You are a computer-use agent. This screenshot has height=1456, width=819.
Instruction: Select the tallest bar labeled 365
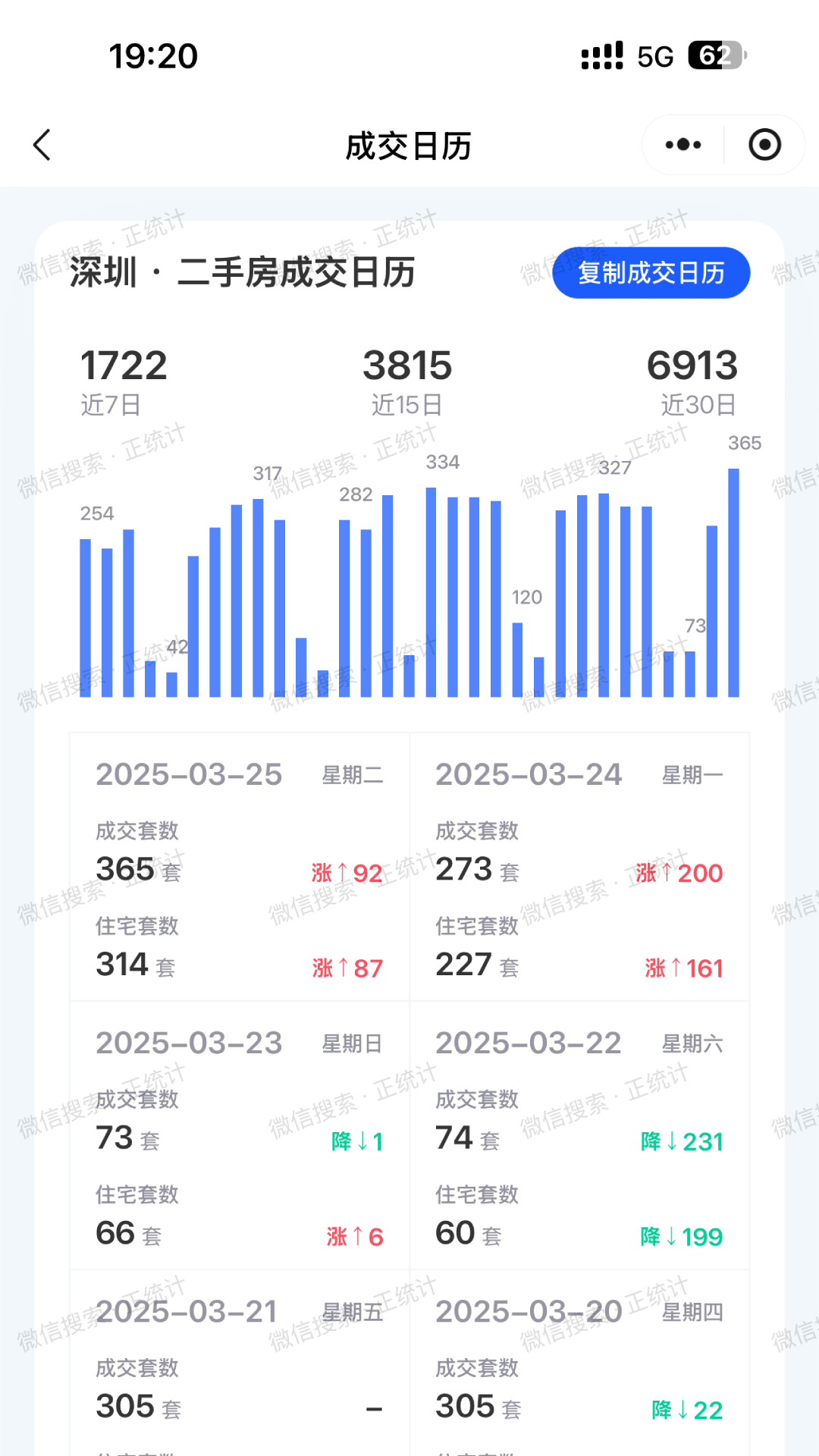[733, 584]
